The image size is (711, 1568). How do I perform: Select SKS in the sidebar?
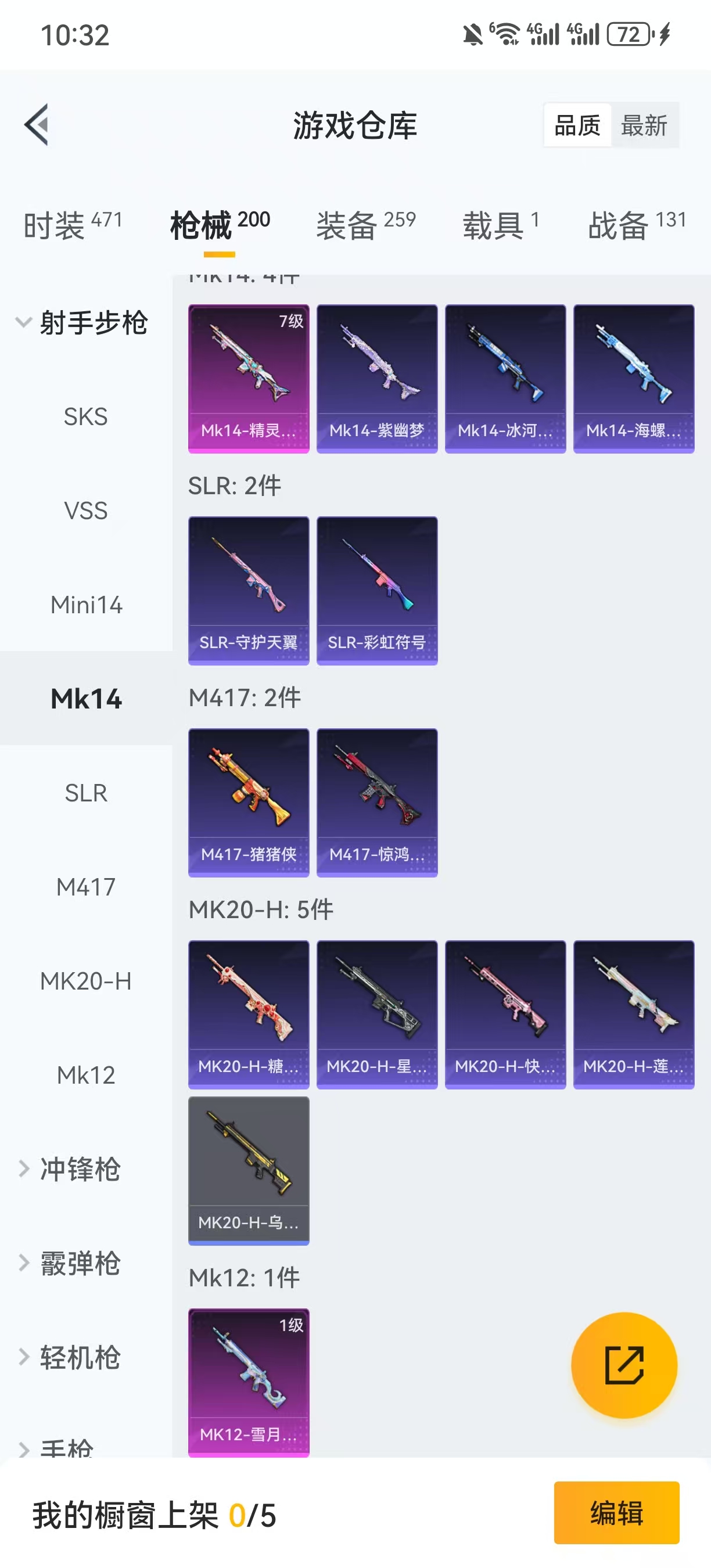86,417
